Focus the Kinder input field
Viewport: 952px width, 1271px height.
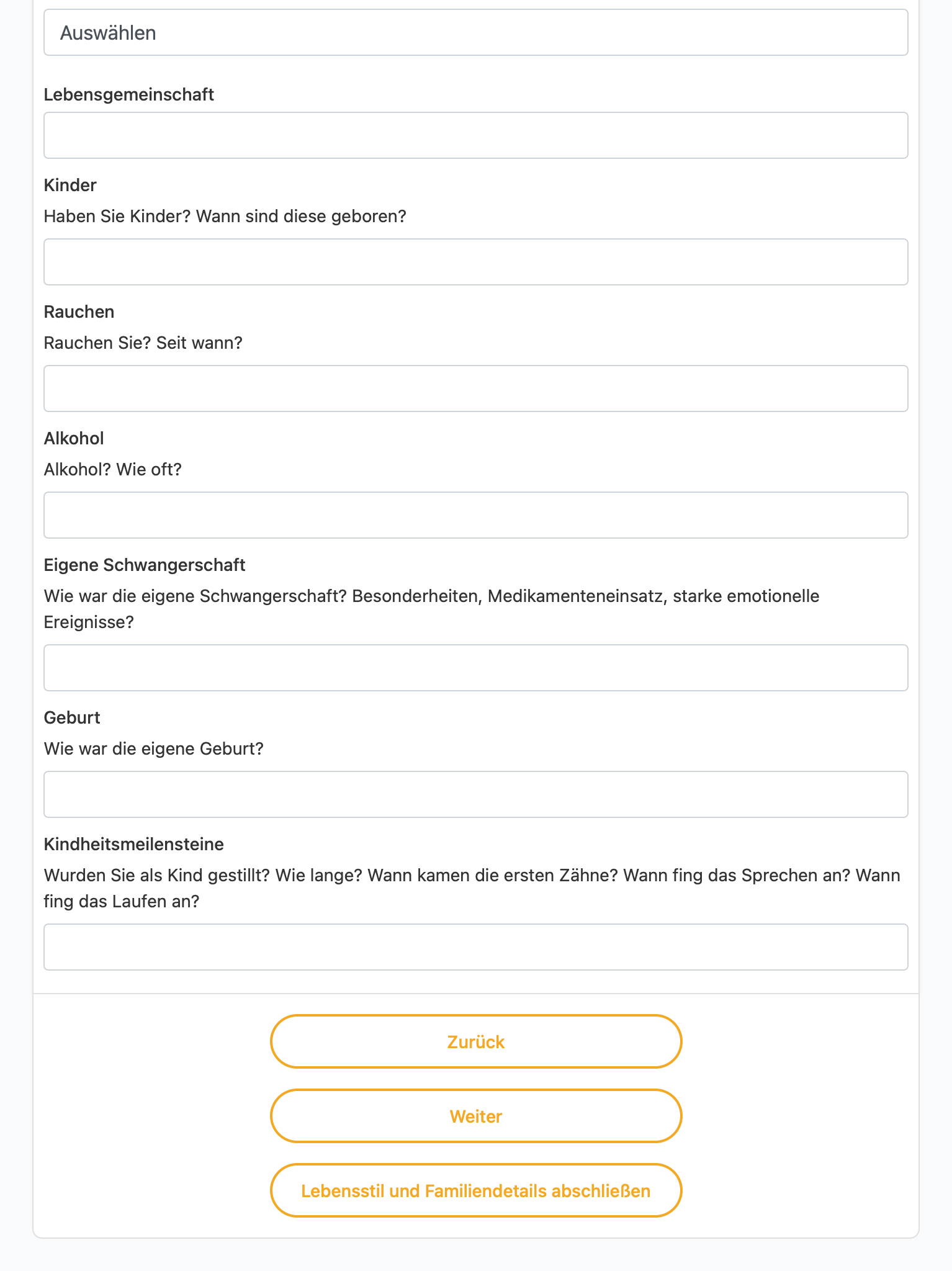click(476, 262)
